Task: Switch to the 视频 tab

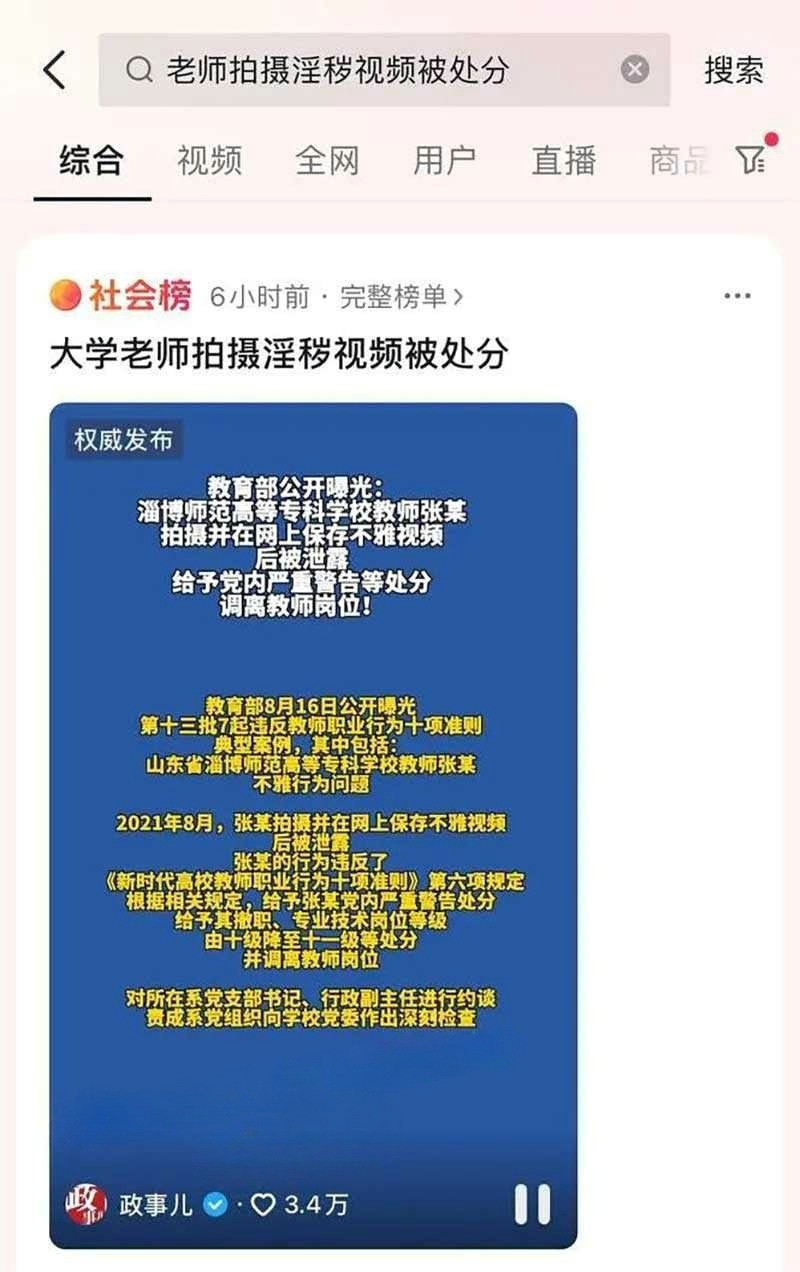Action: pos(209,160)
